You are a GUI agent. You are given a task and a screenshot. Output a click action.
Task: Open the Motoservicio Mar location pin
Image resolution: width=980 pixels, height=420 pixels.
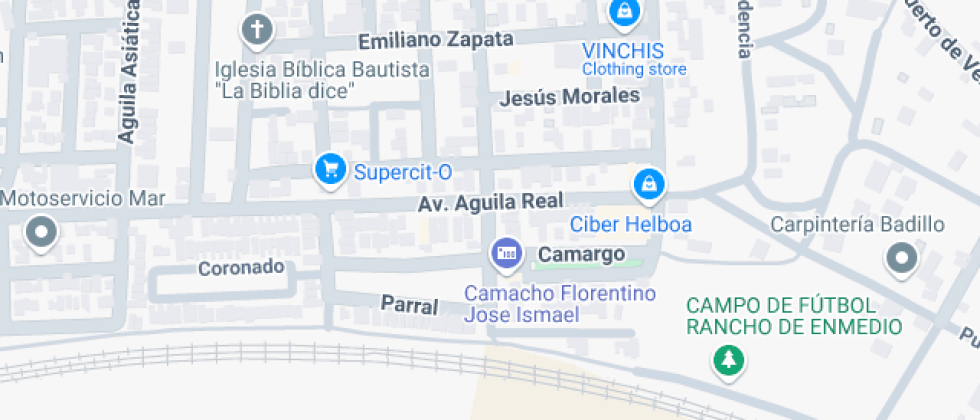pos(42,234)
